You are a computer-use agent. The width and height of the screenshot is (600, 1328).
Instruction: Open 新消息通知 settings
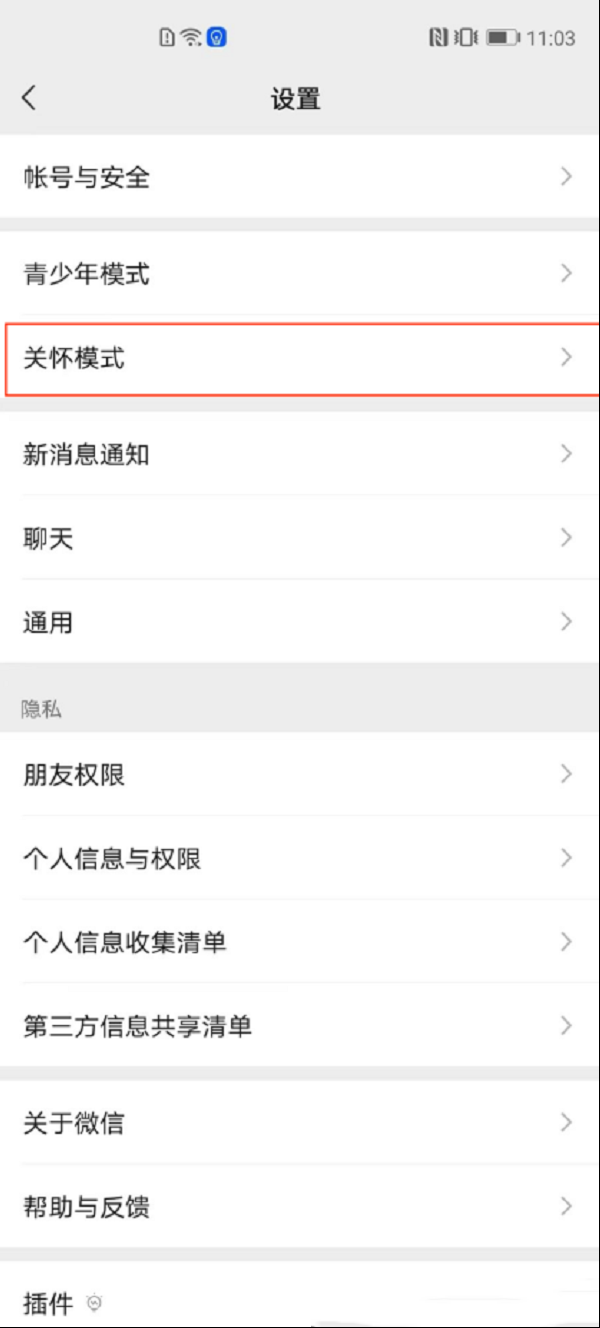pyautogui.click(x=300, y=454)
